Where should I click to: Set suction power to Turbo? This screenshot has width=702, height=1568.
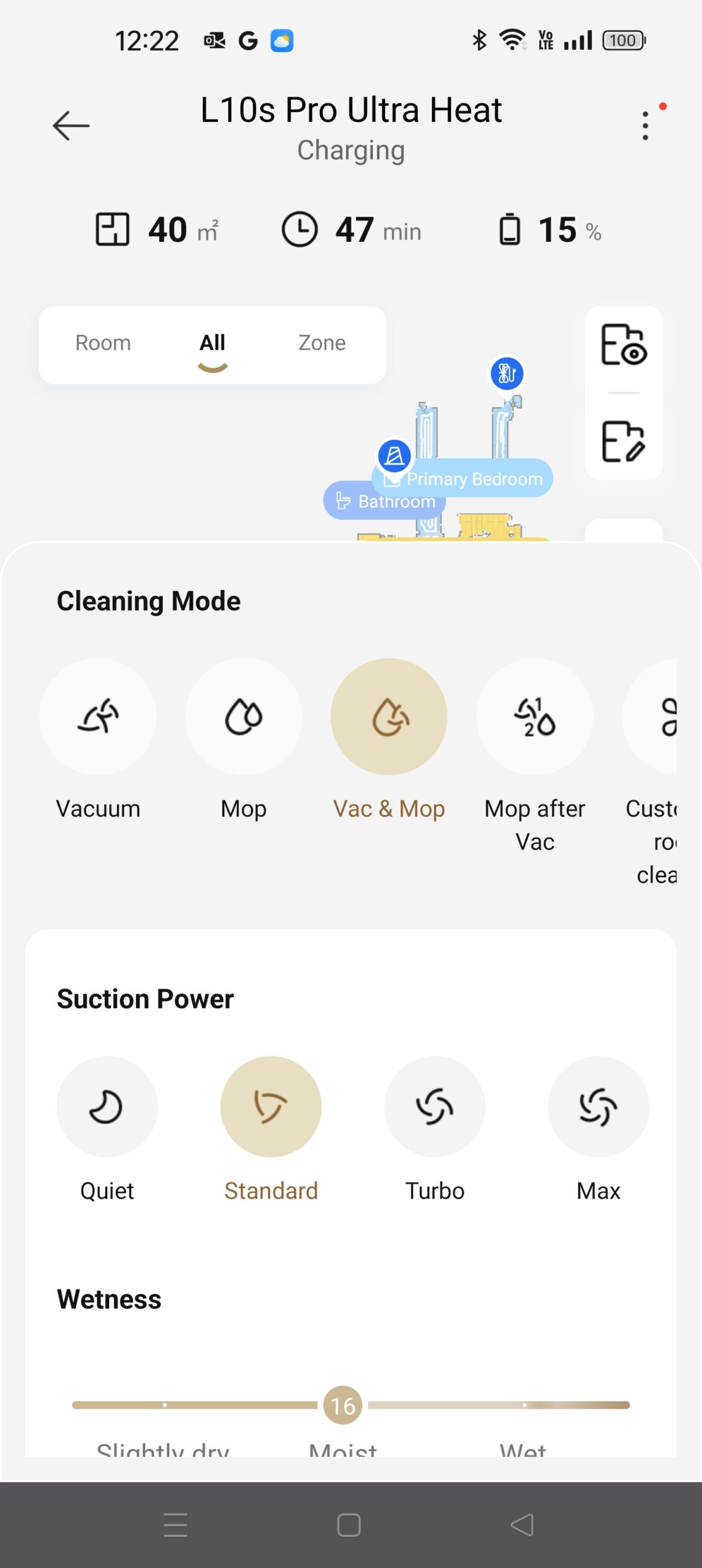[435, 1106]
